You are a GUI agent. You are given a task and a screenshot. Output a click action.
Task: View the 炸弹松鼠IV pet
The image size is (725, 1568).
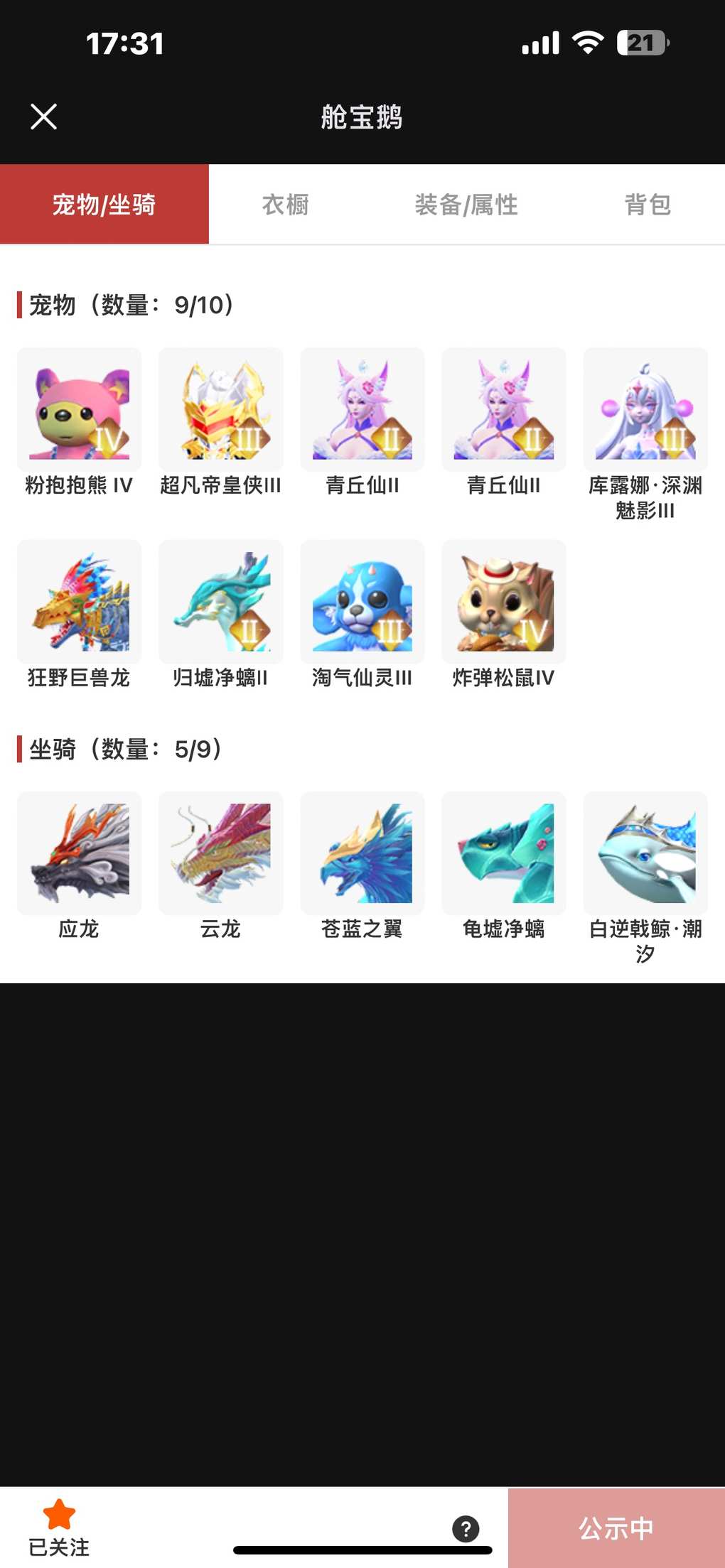pos(504,602)
